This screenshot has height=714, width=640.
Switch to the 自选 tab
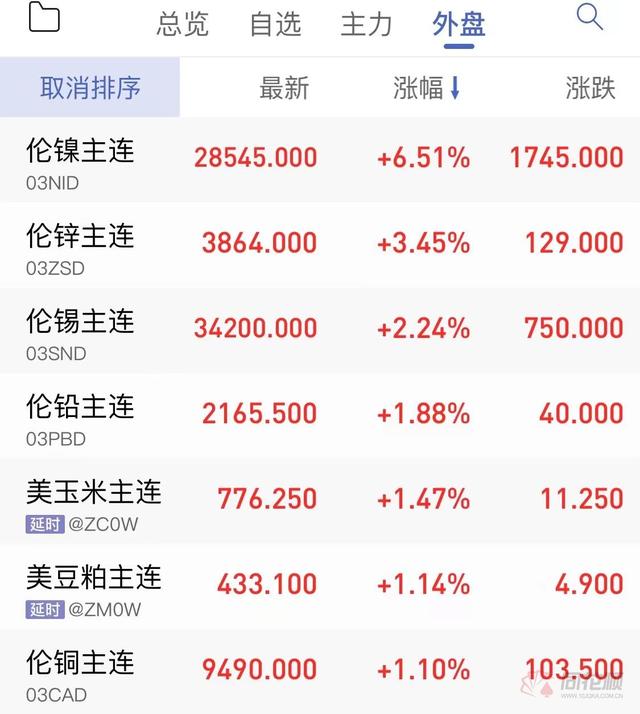coord(275,24)
